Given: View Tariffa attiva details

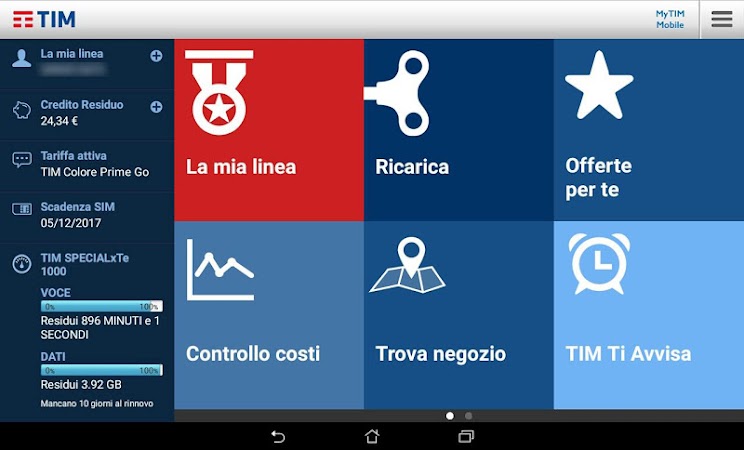Looking at the screenshot, I should tap(87, 166).
